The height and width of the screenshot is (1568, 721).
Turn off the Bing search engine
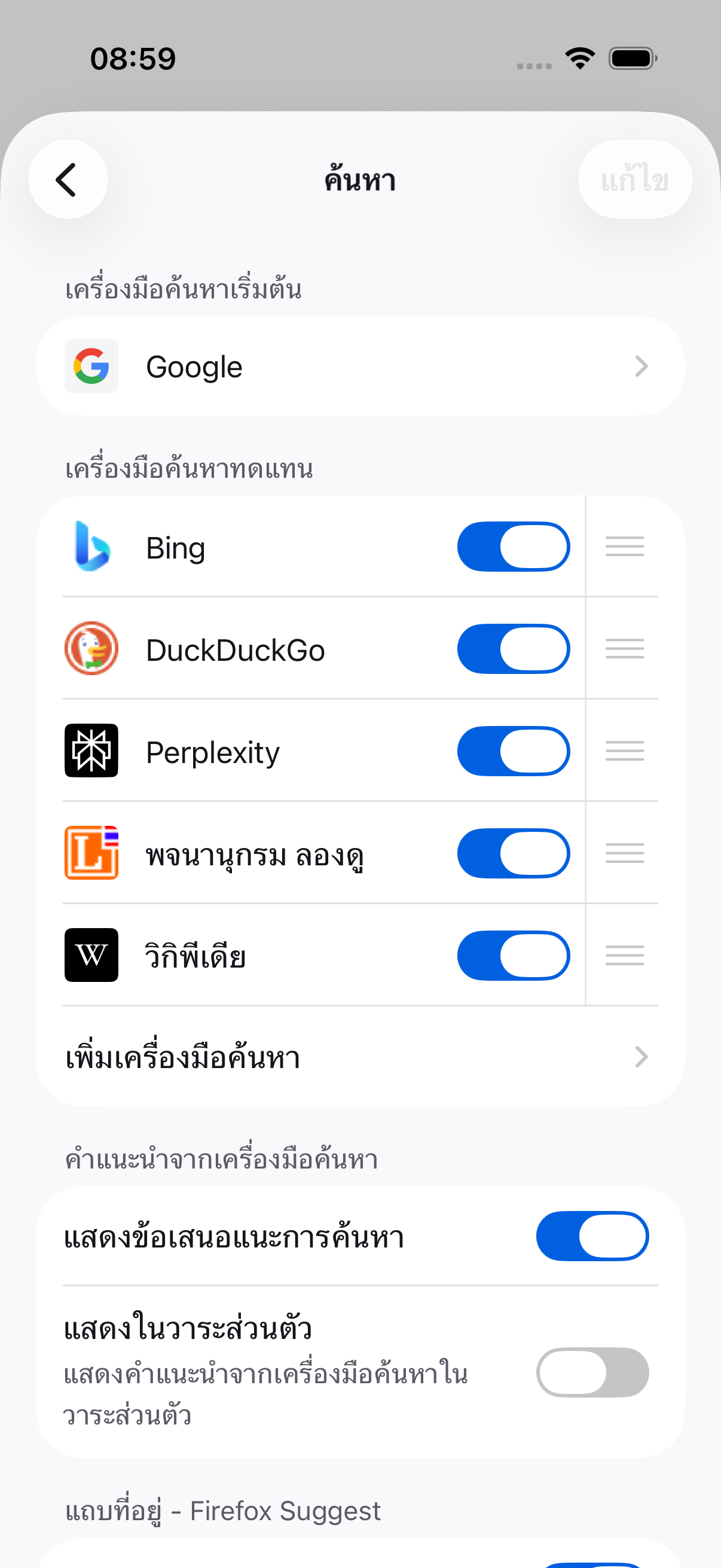[x=513, y=547]
